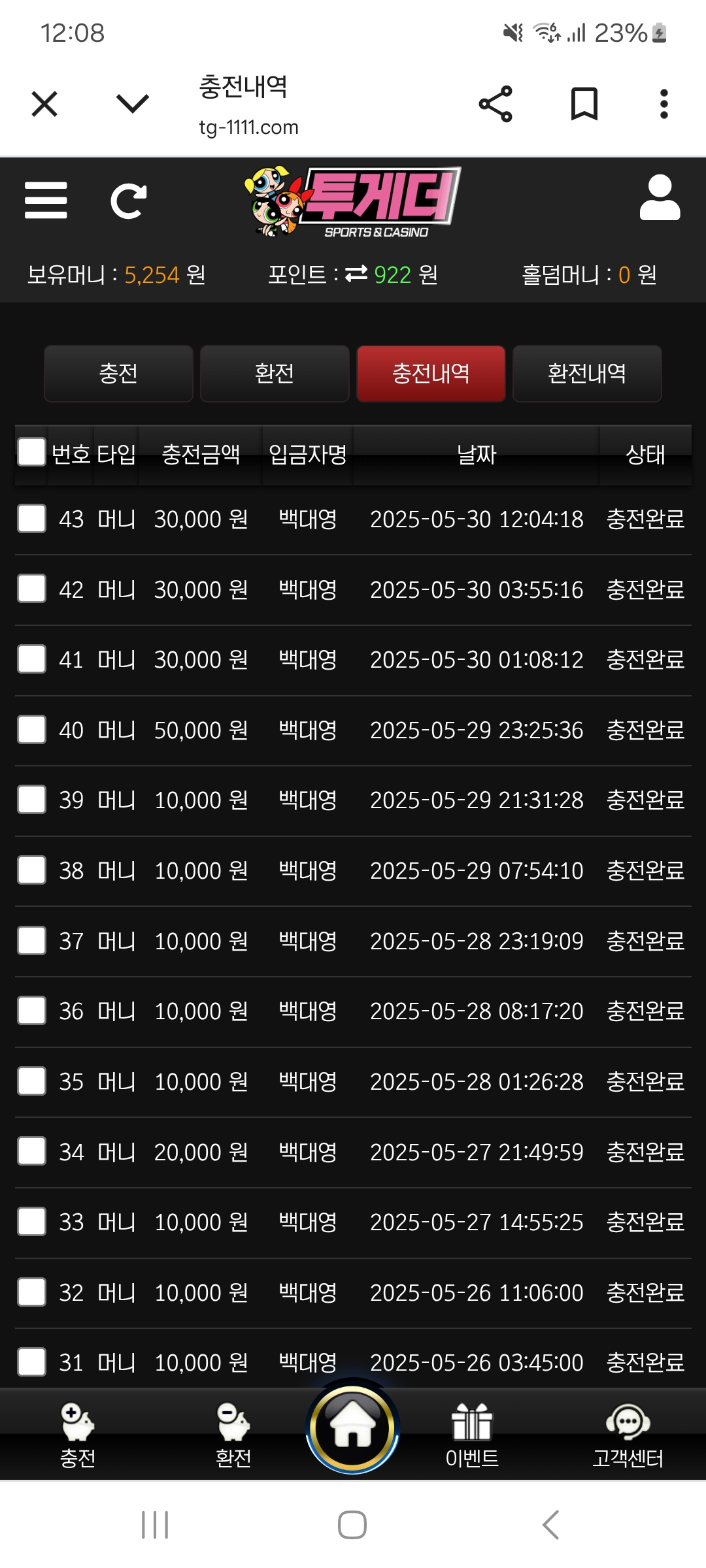The height and width of the screenshot is (1568, 706).
Task: Open the user profile icon
Action: click(660, 198)
